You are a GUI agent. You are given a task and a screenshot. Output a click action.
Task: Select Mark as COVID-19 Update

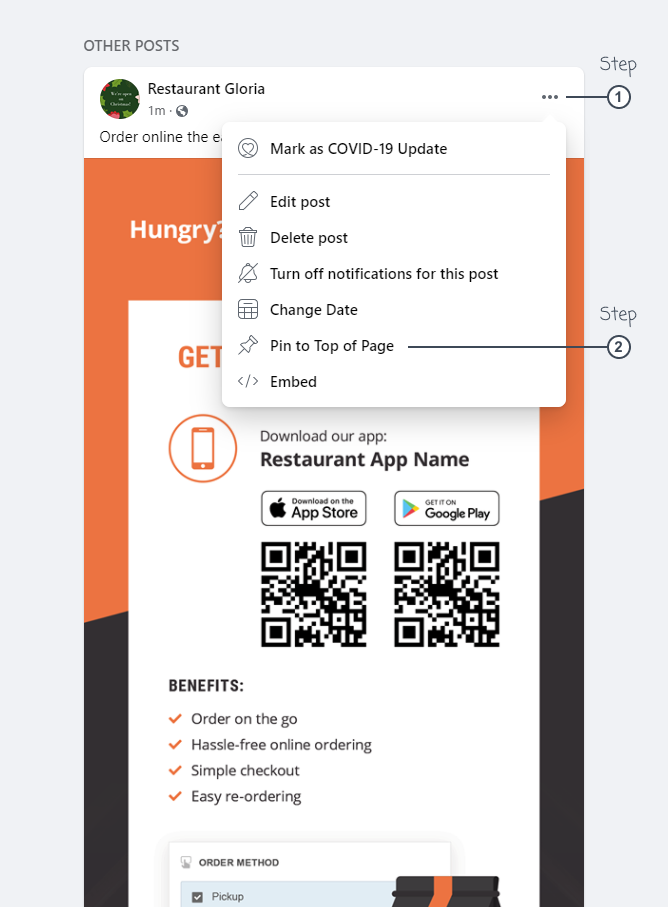click(x=357, y=149)
